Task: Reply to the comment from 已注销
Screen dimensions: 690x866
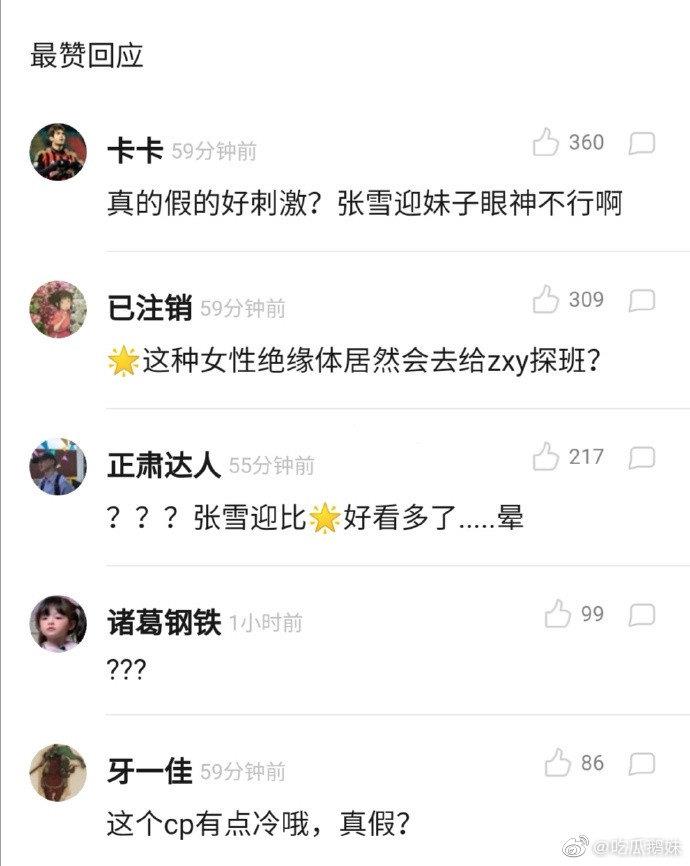Action: pyautogui.click(x=641, y=300)
